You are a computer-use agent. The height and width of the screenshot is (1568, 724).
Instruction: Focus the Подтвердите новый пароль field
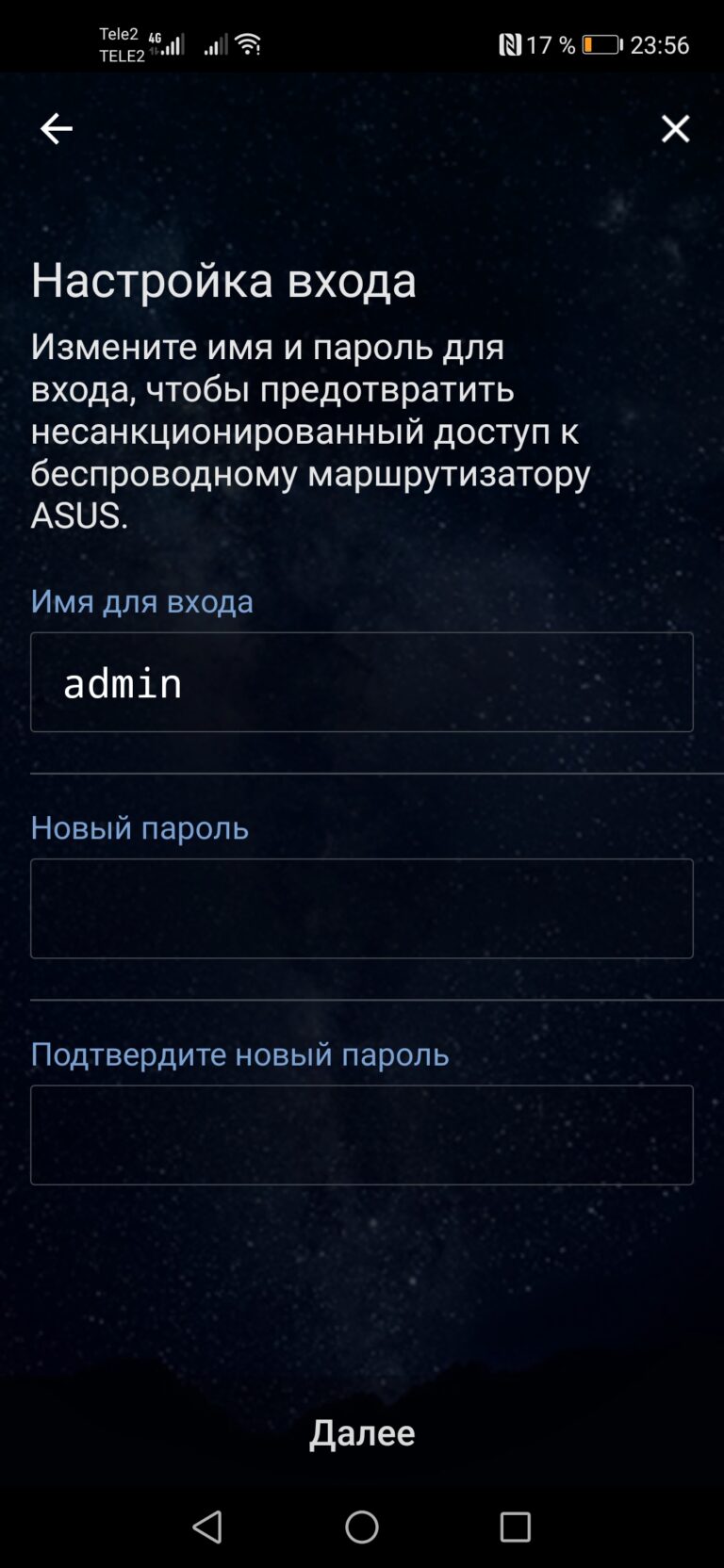click(x=362, y=1135)
